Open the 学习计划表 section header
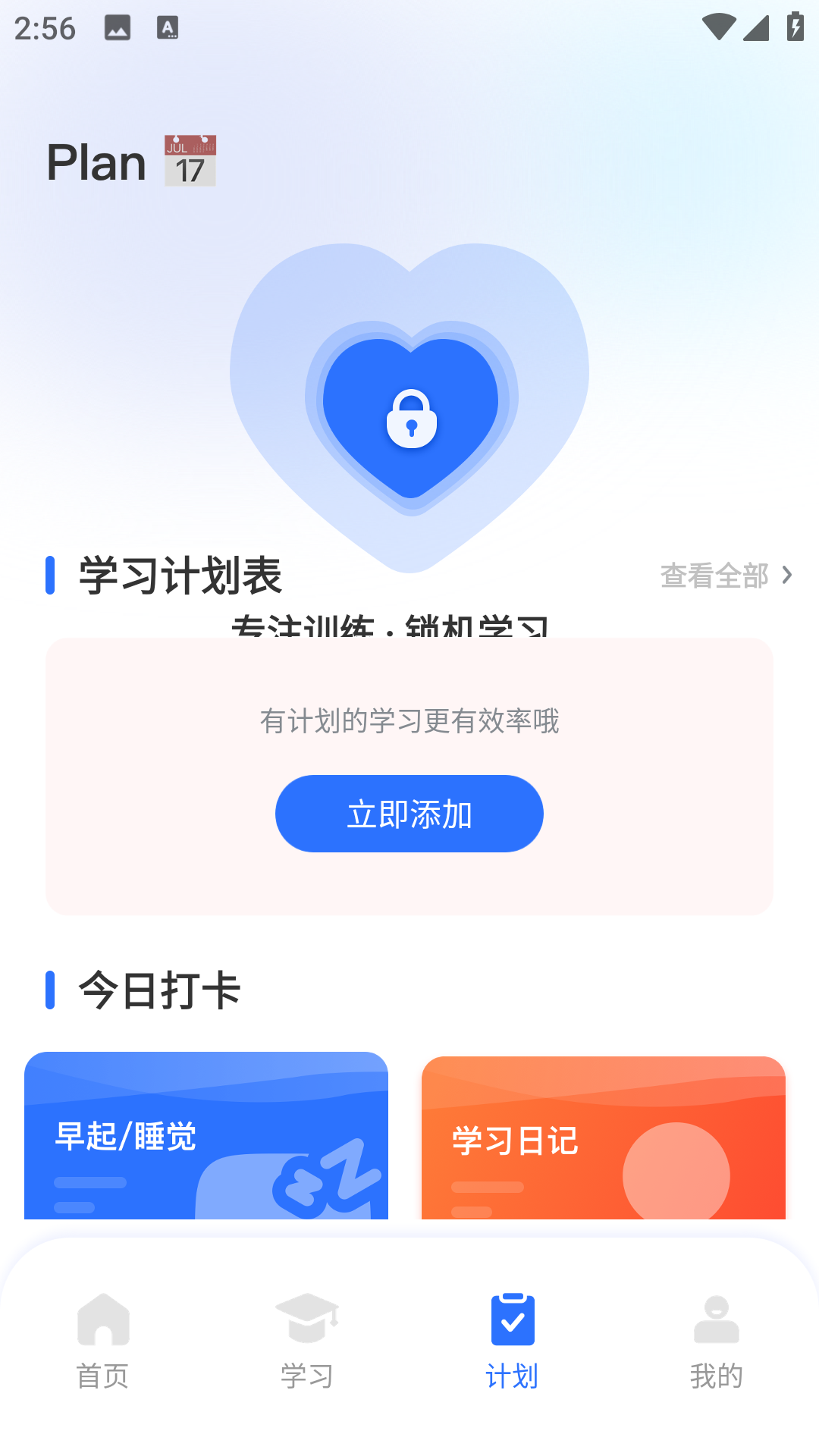This screenshot has height=1456, width=819. 178,576
